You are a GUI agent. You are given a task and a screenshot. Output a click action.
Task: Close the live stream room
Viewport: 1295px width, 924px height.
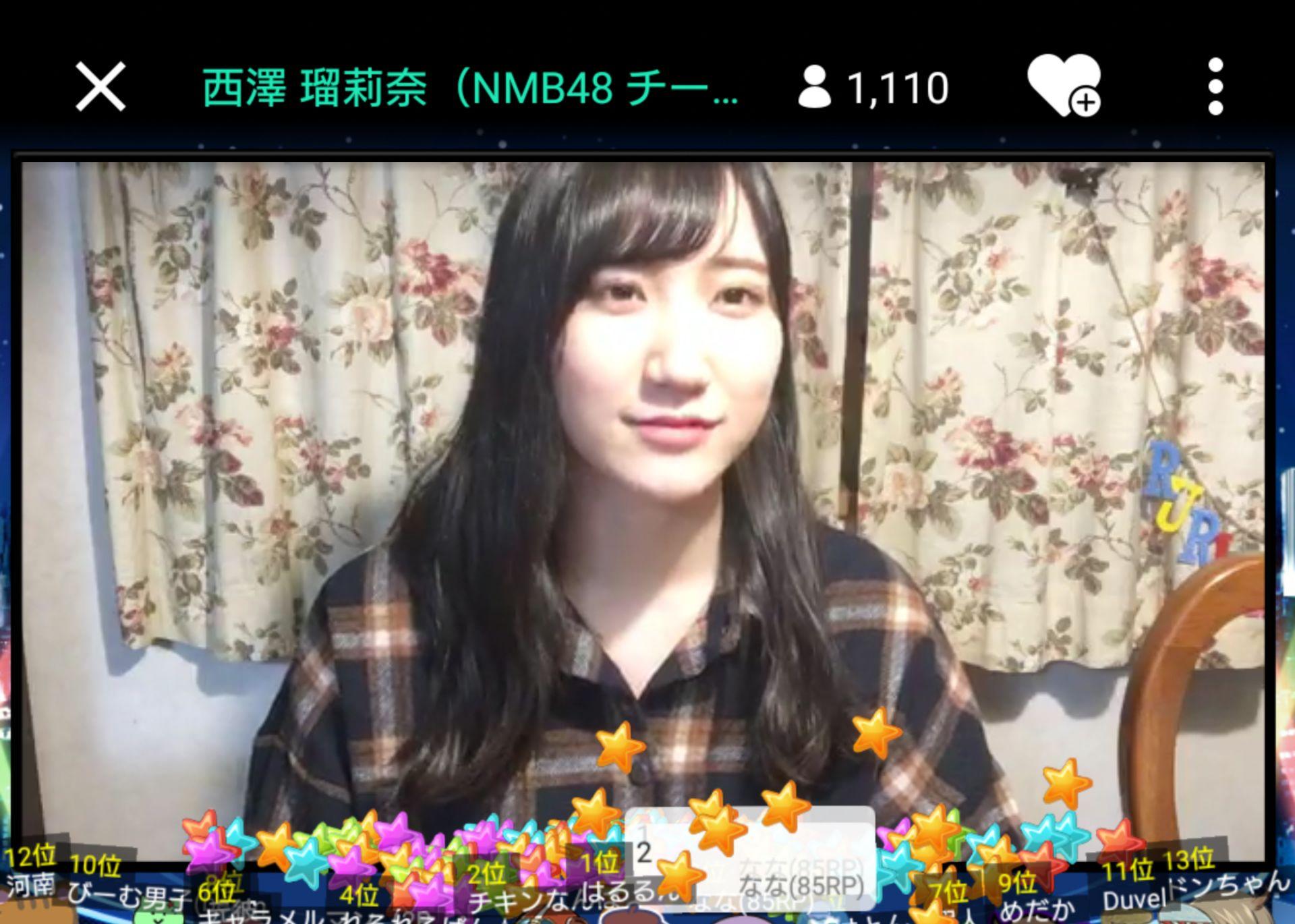100,86
